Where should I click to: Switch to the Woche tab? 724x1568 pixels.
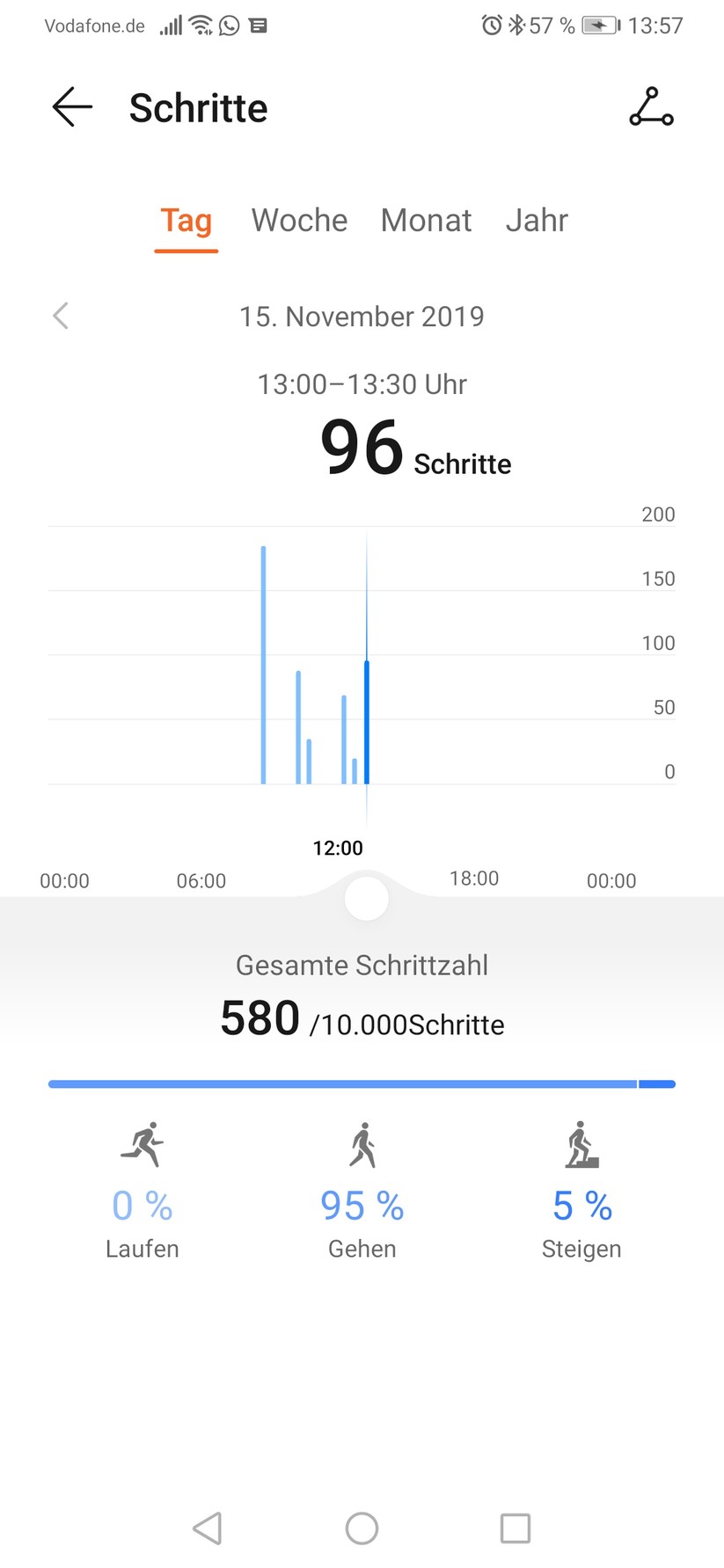point(299,220)
